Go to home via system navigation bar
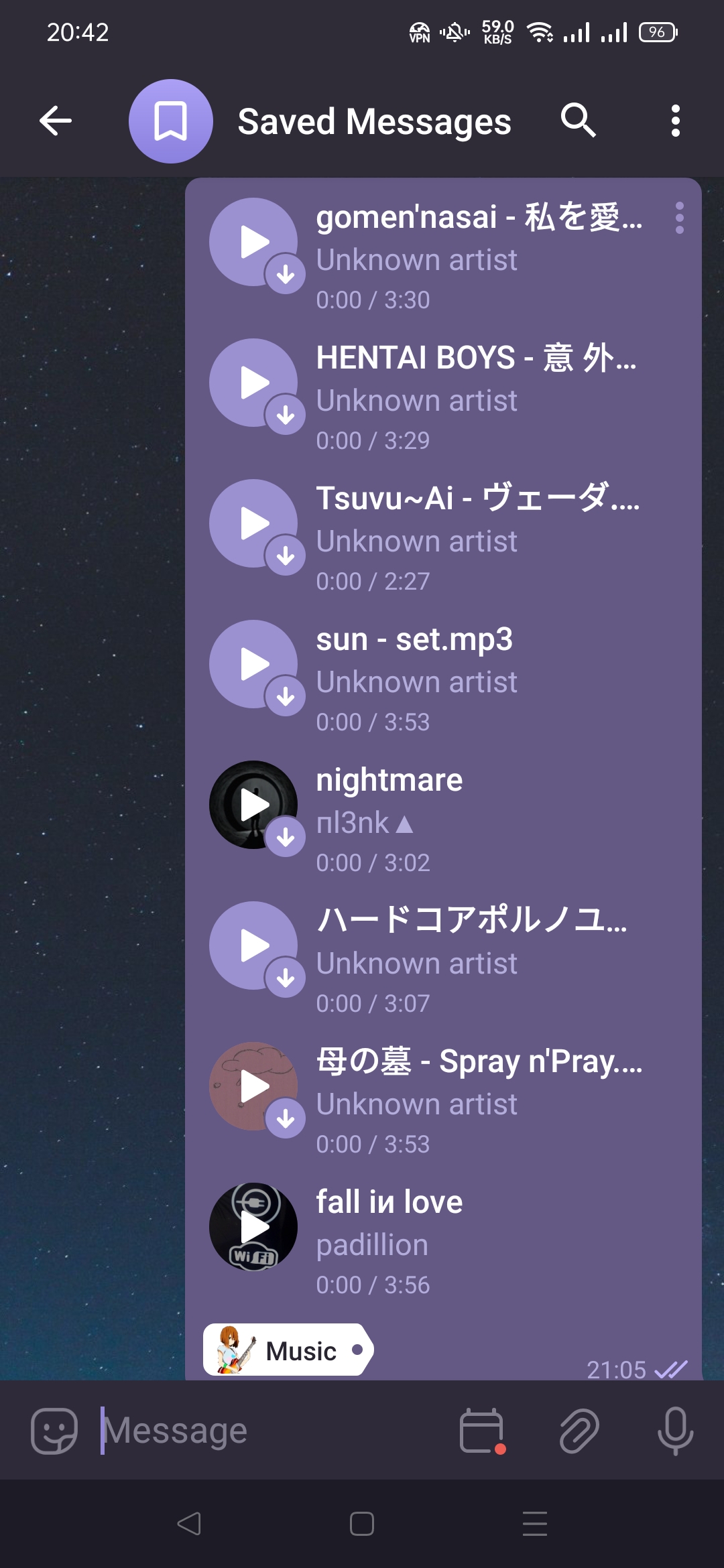This screenshot has width=724, height=1568. point(362,1524)
